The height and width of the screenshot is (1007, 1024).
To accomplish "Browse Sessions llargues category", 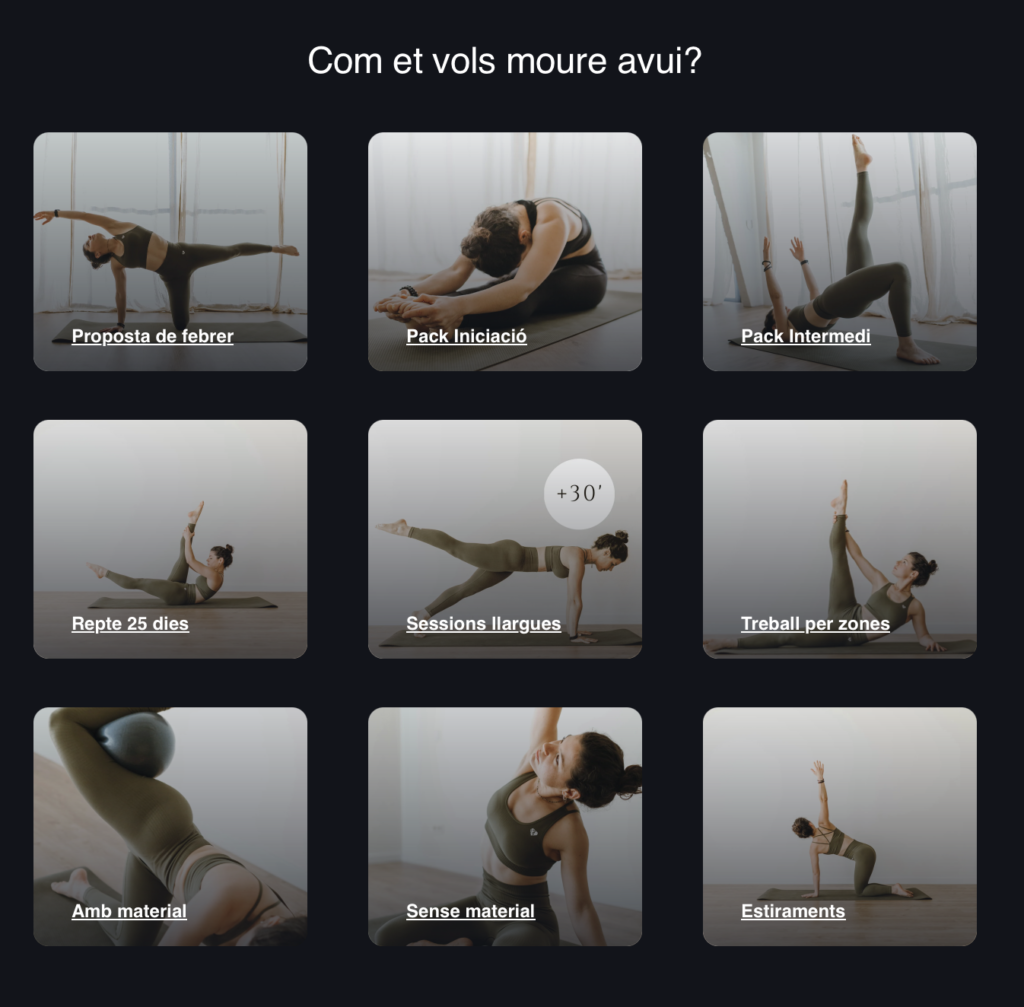I will tap(483, 624).
